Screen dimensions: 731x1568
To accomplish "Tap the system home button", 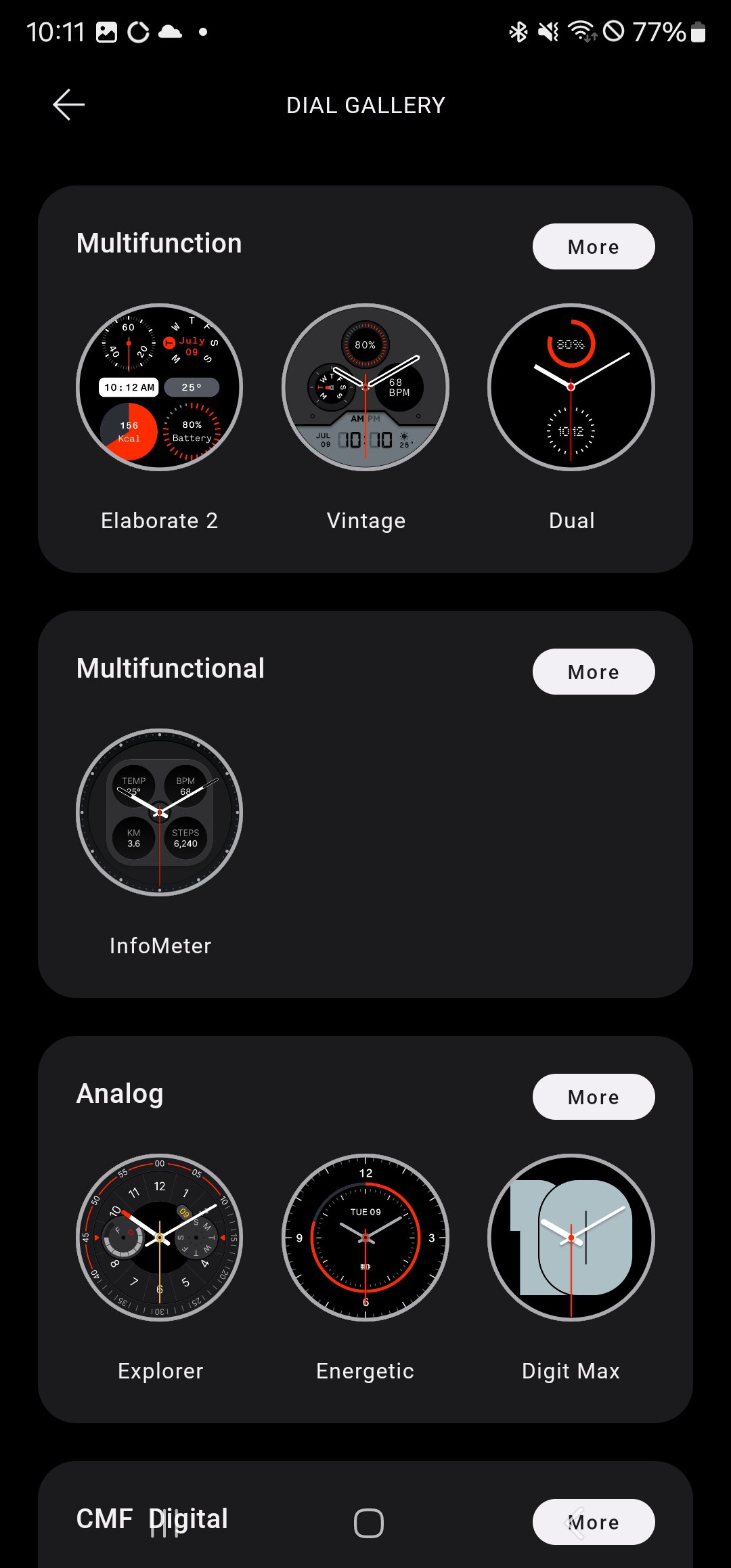I will [369, 1523].
